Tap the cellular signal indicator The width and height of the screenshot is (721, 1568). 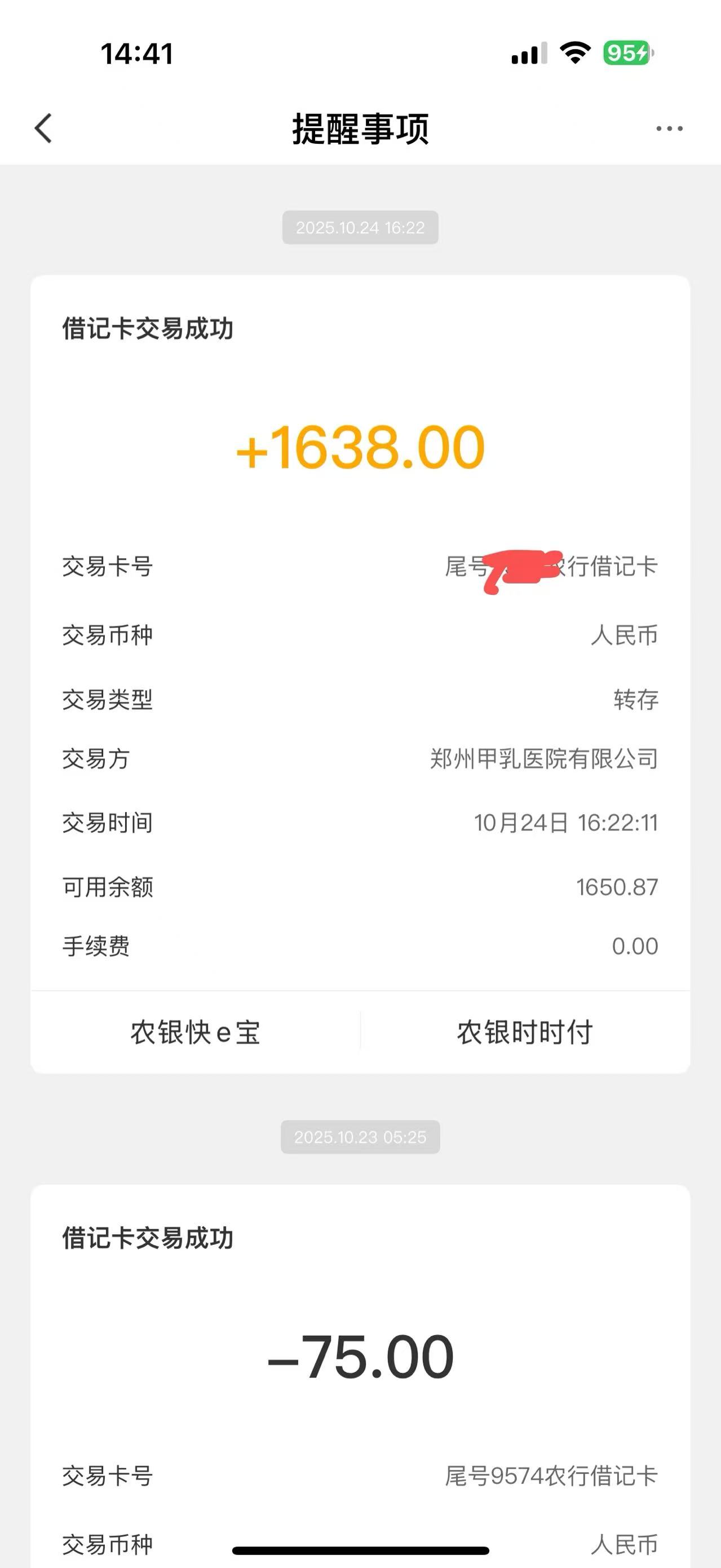527,55
